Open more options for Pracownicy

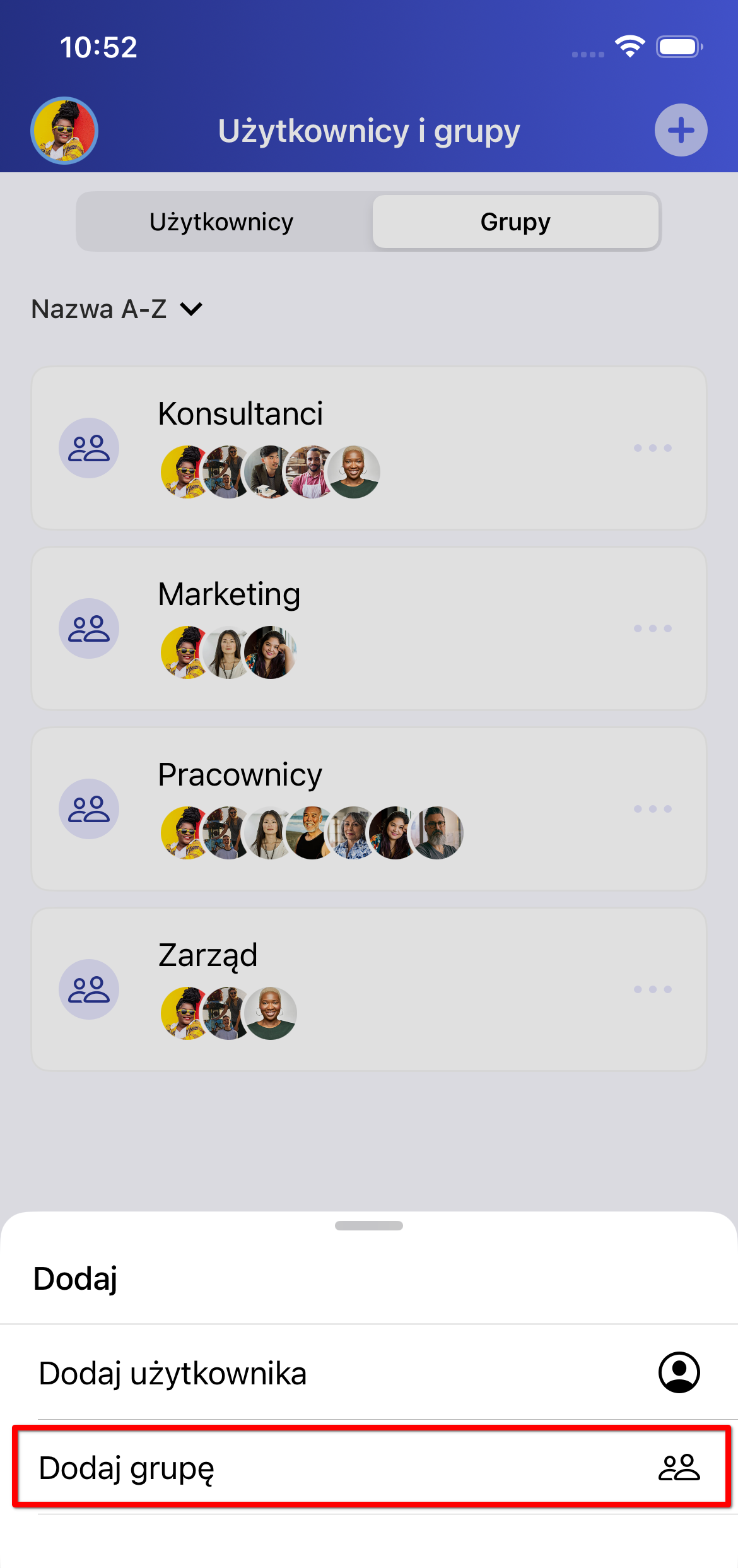pyautogui.click(x=653, y=809)
